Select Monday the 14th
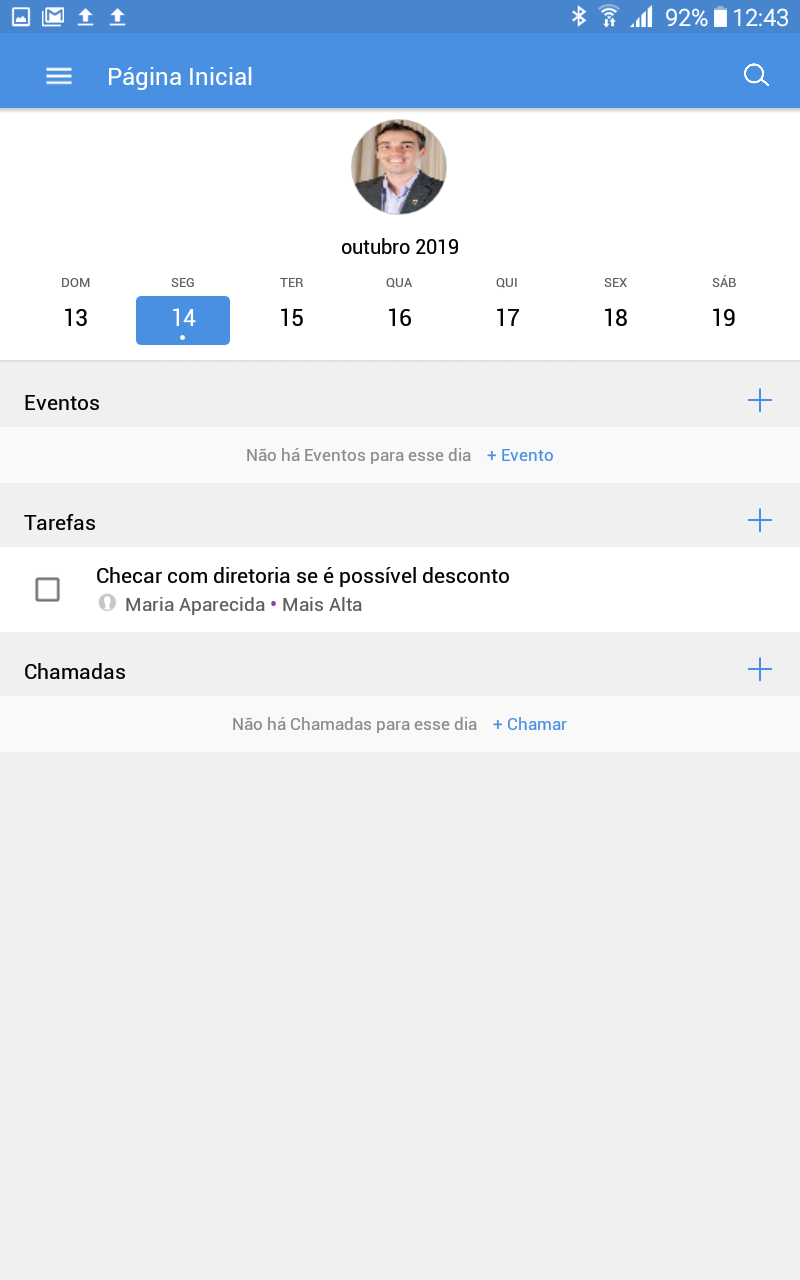Image resolution: width=800 pixels, height=1280 pixels. [x=183, y=319]
